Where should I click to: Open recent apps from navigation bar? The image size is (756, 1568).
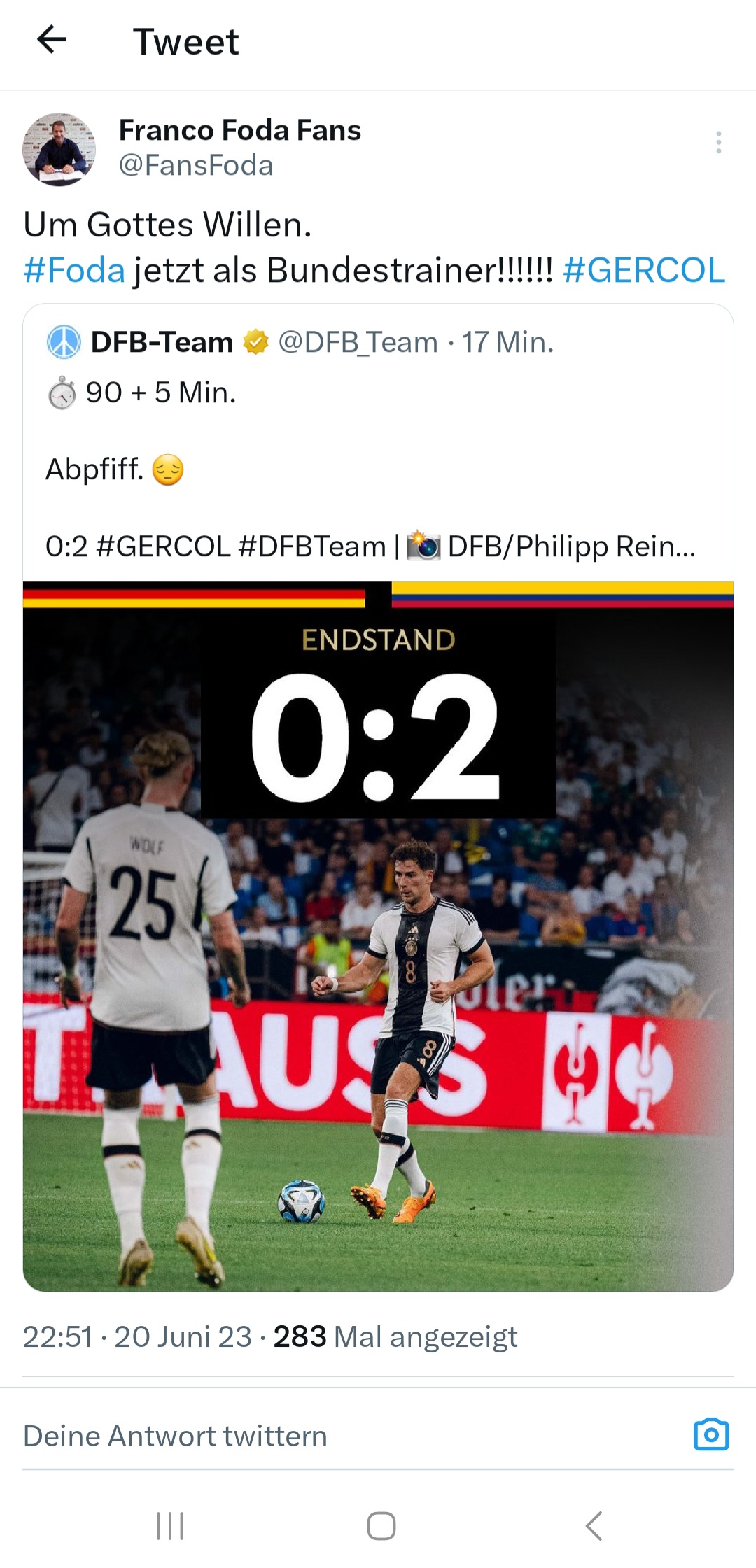click(x=170, y=1526)
